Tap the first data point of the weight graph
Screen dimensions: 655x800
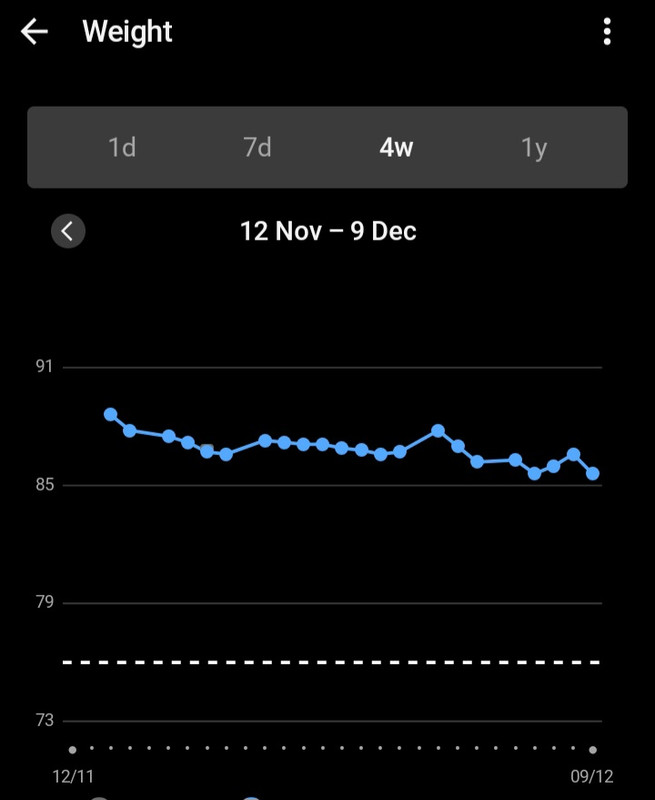click(111, 415)
